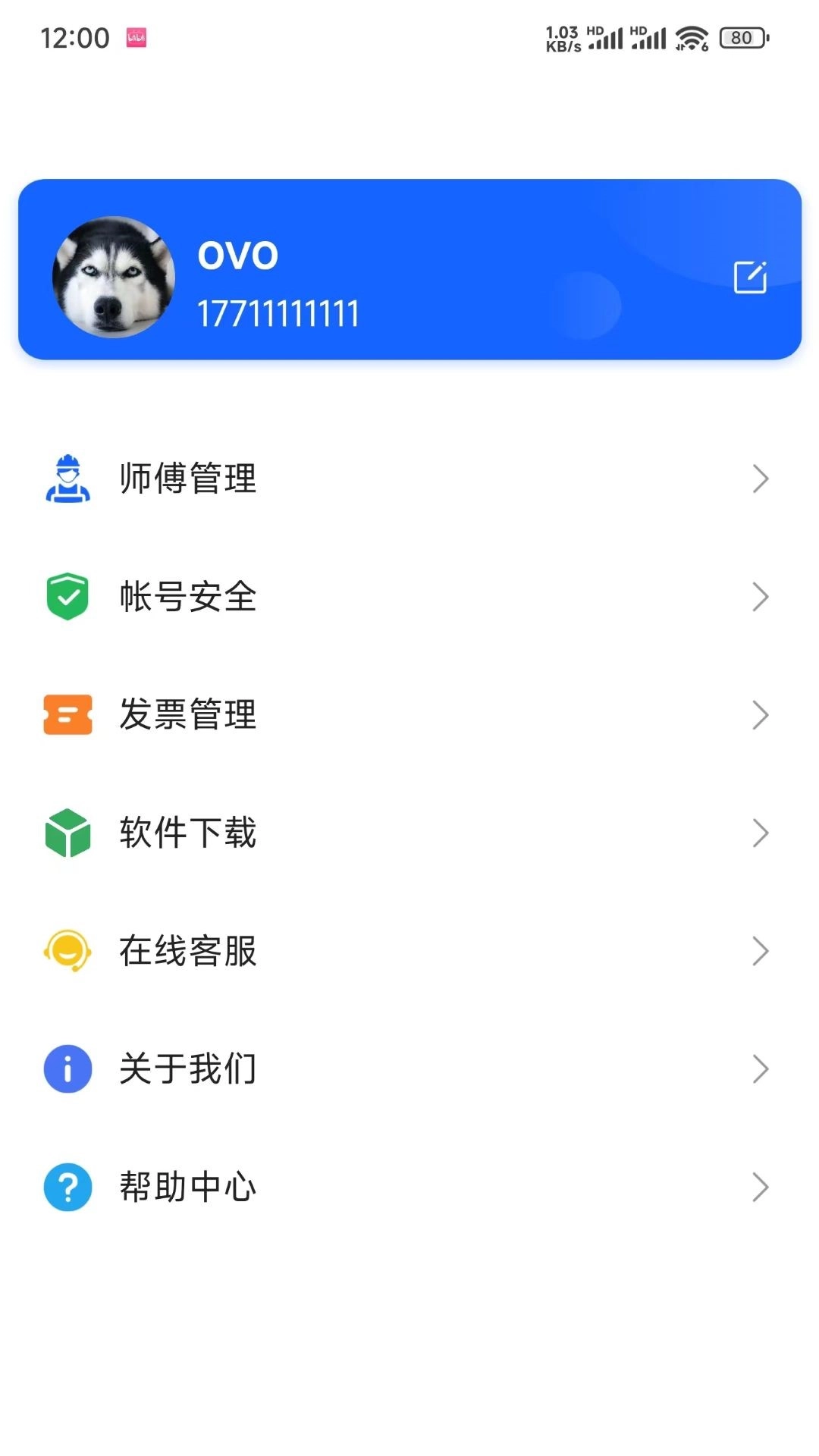Click the 关于我们 info icon

click(67, 1068)
